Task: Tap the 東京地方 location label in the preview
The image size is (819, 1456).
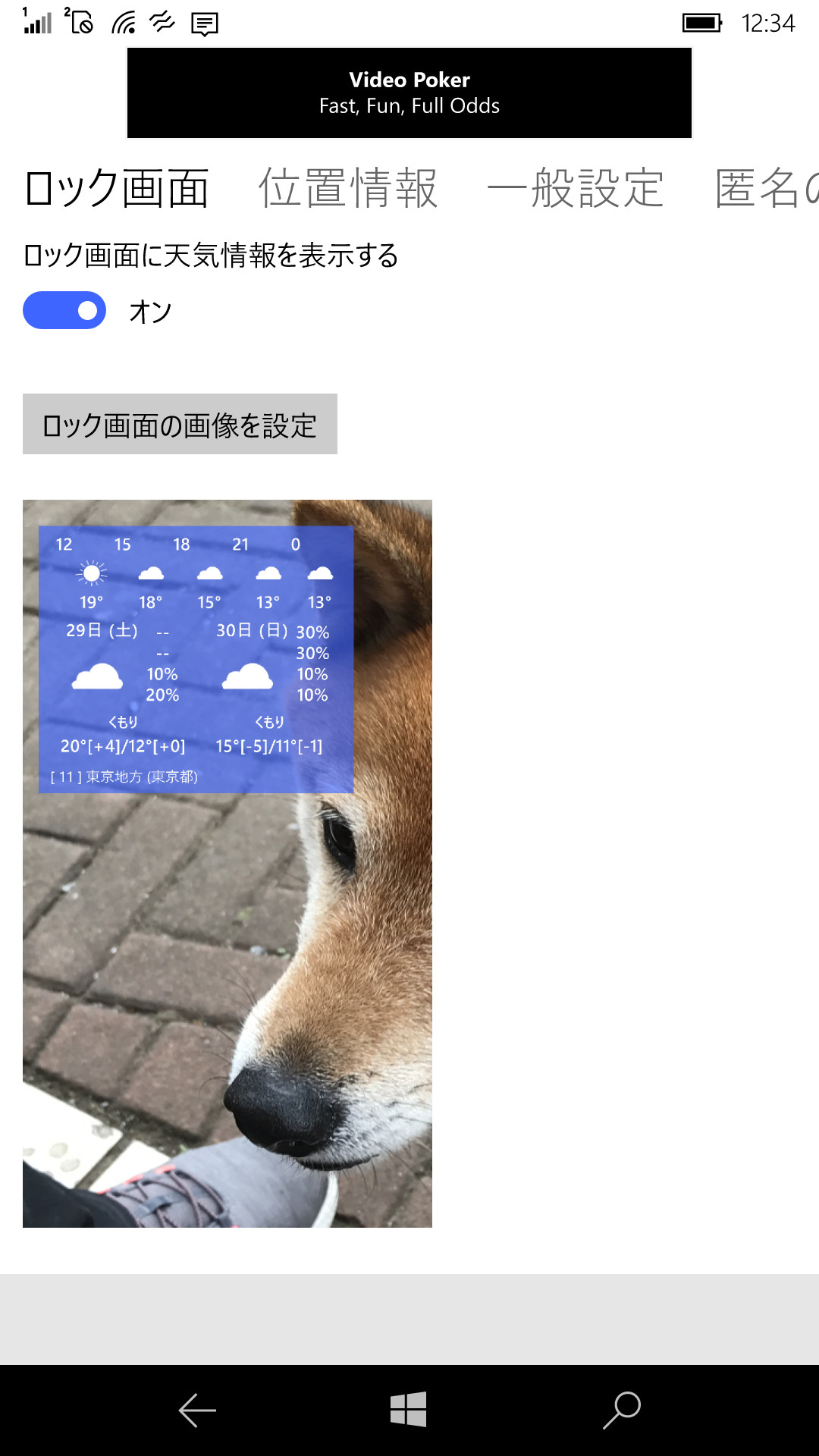Action: 124,777
